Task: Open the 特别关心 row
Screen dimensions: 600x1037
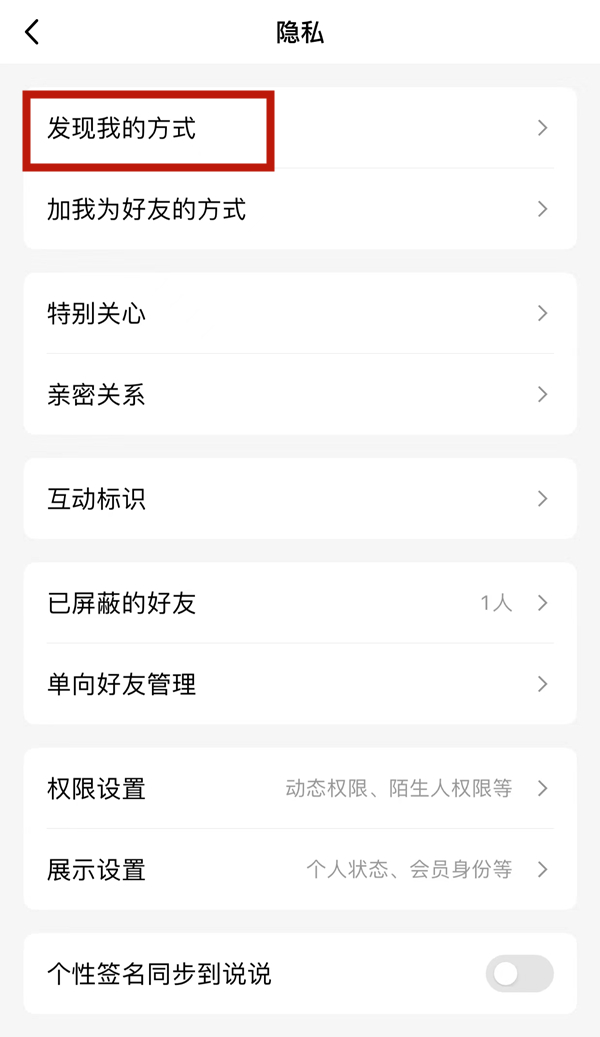Action: click(299, 313)
